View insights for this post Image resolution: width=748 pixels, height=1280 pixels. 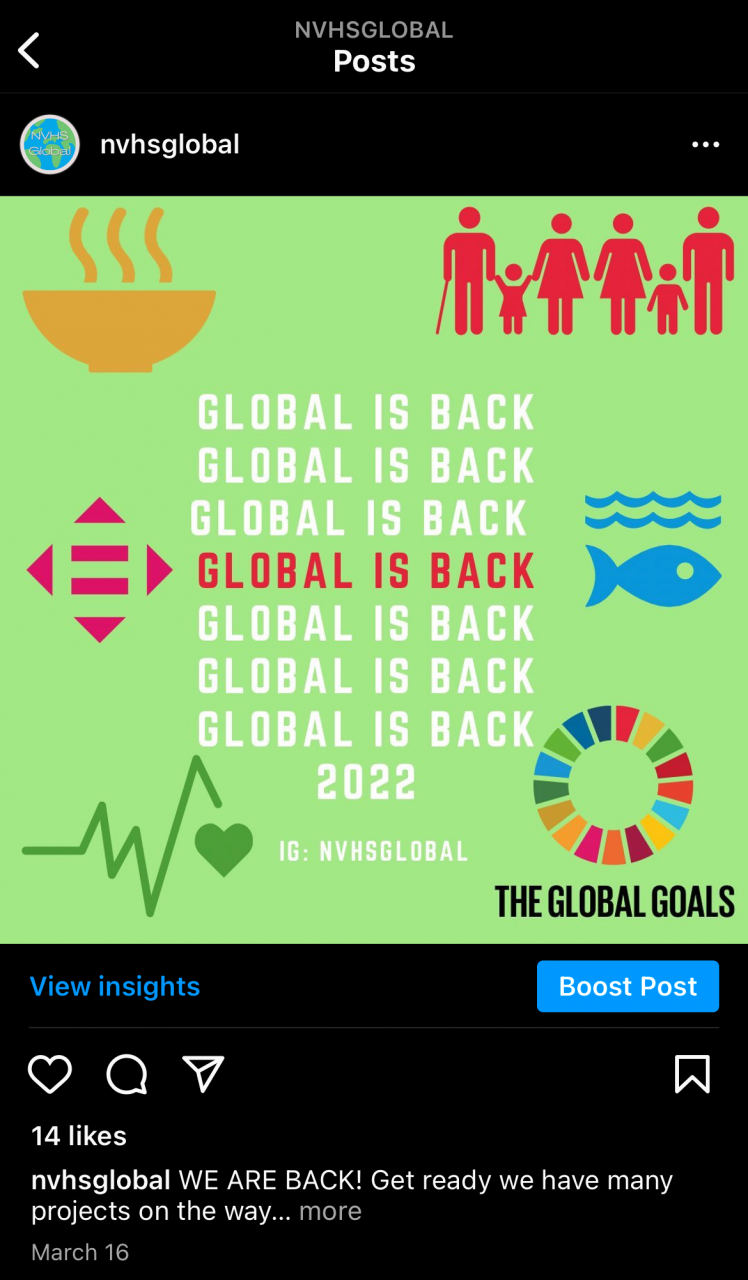[x=115, y=987]
